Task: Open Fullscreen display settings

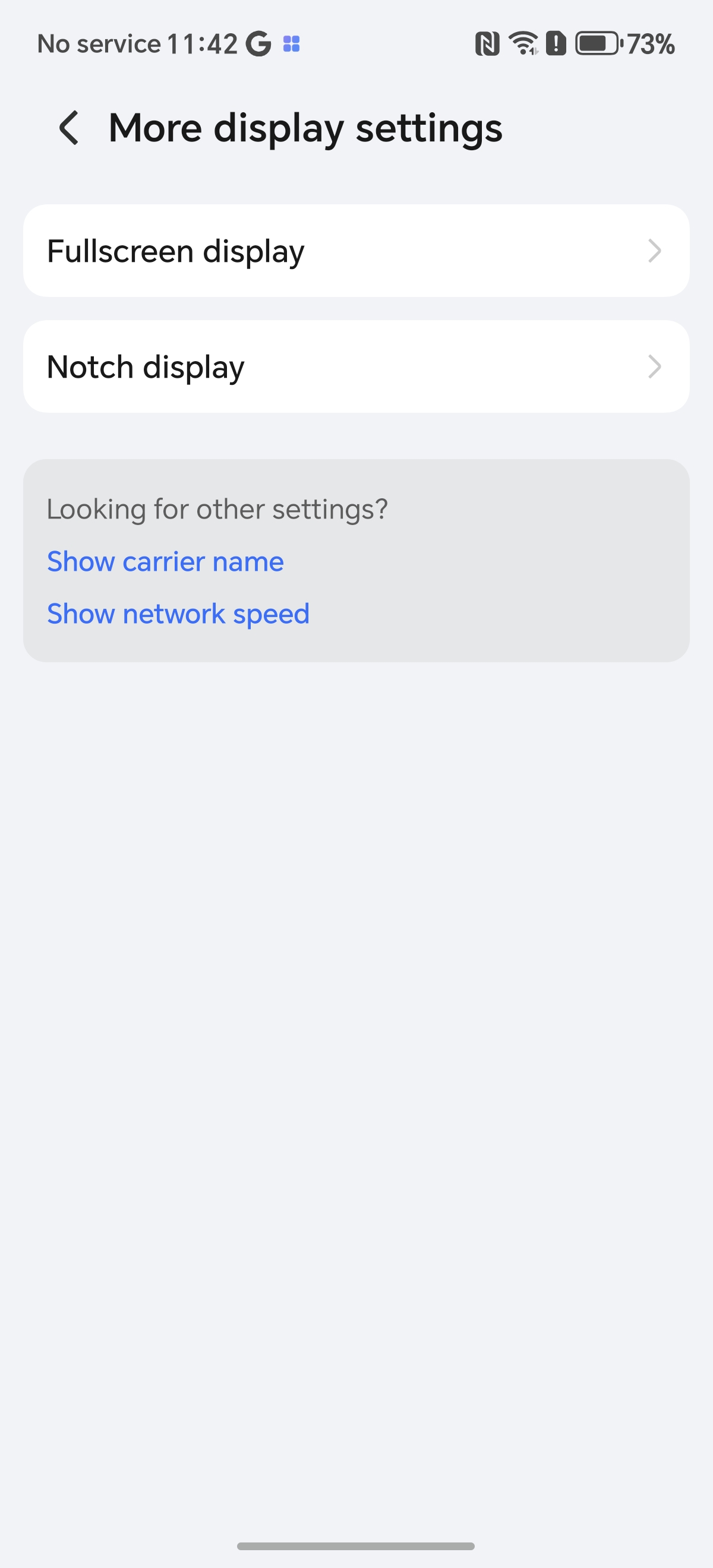Action: tap(356, 251)
